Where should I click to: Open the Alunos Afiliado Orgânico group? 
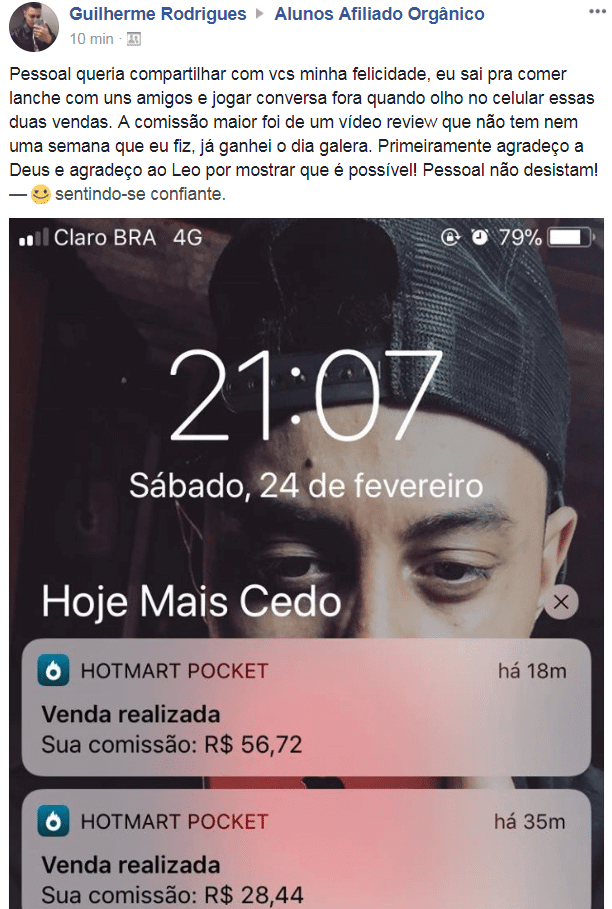tap(379, 14)
